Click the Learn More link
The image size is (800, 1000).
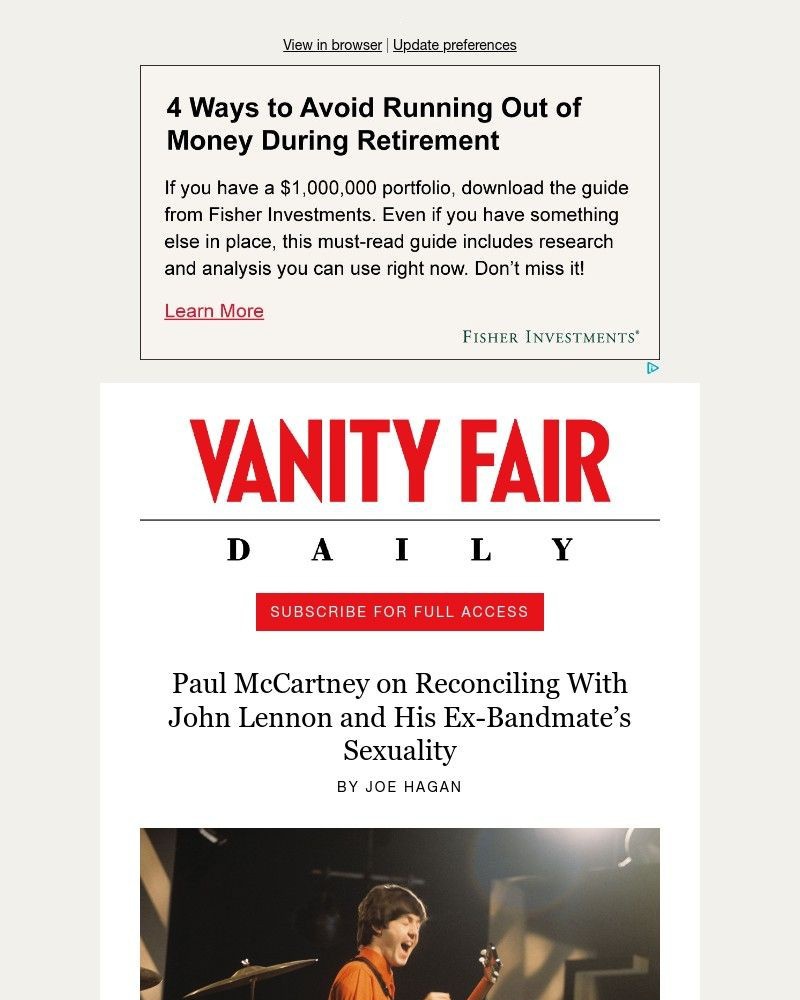pyautogui.click(x=214, y=311)
